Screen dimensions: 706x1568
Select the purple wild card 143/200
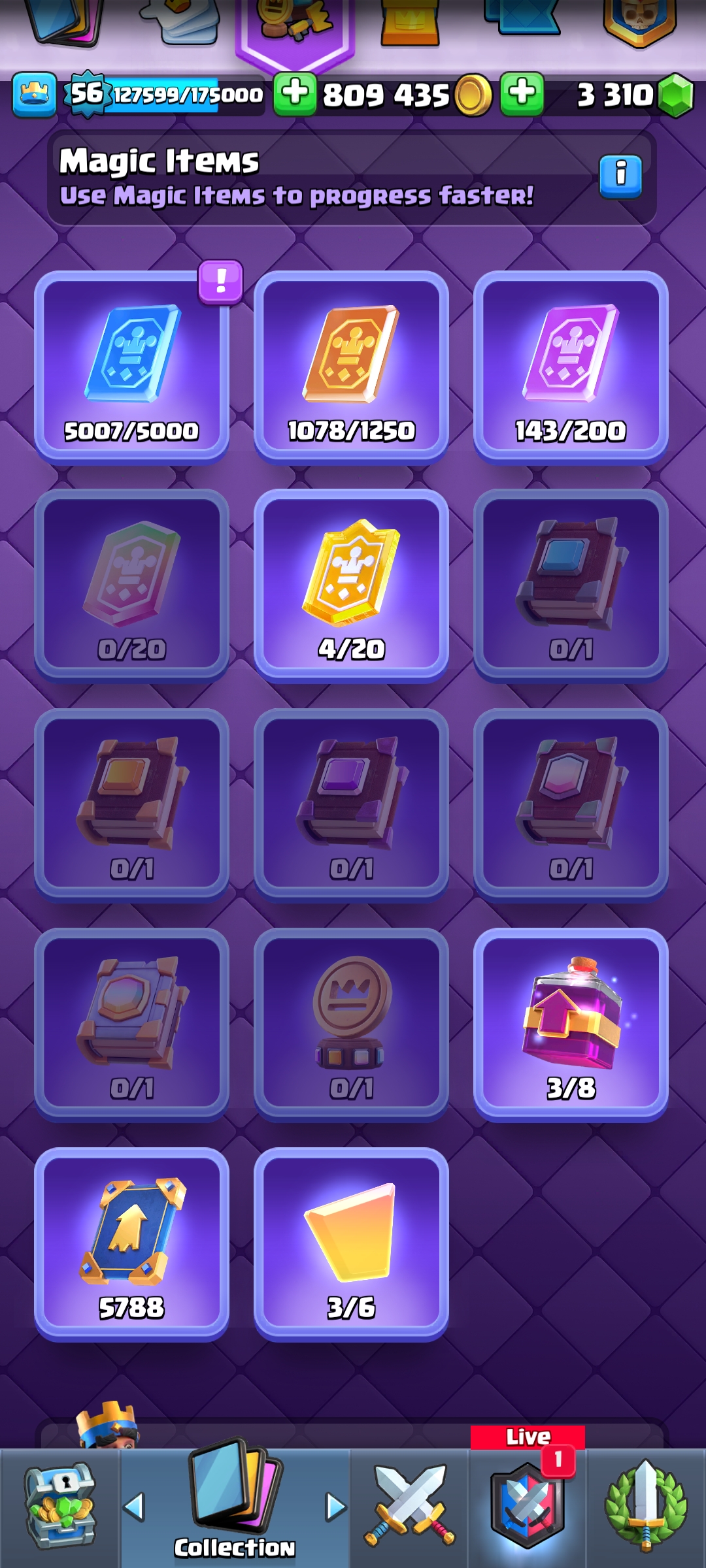click(571, 368)
